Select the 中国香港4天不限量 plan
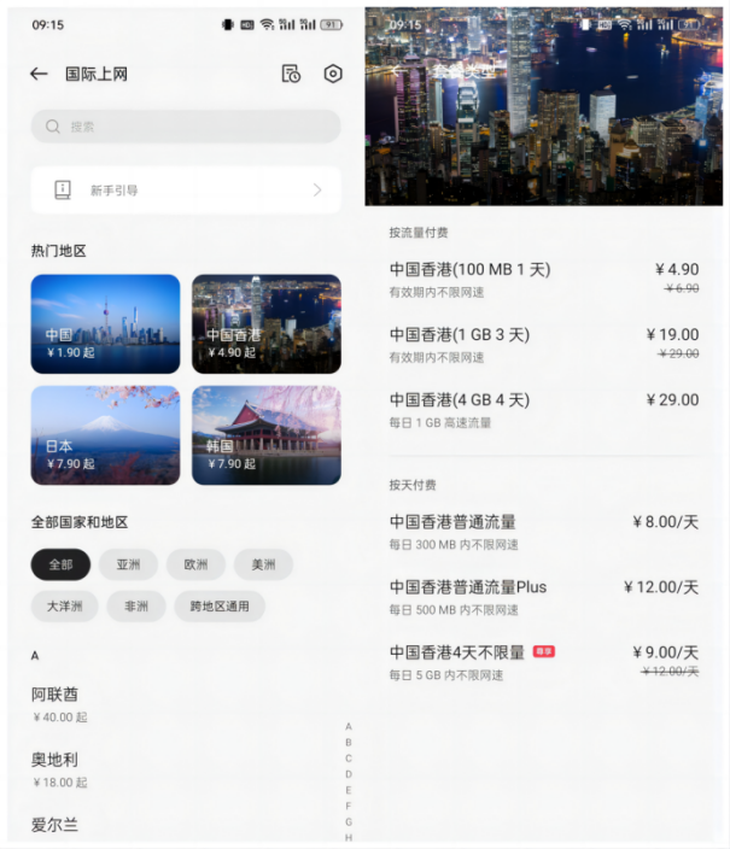Viewport: 730px width, 849px height. (544, 662)
